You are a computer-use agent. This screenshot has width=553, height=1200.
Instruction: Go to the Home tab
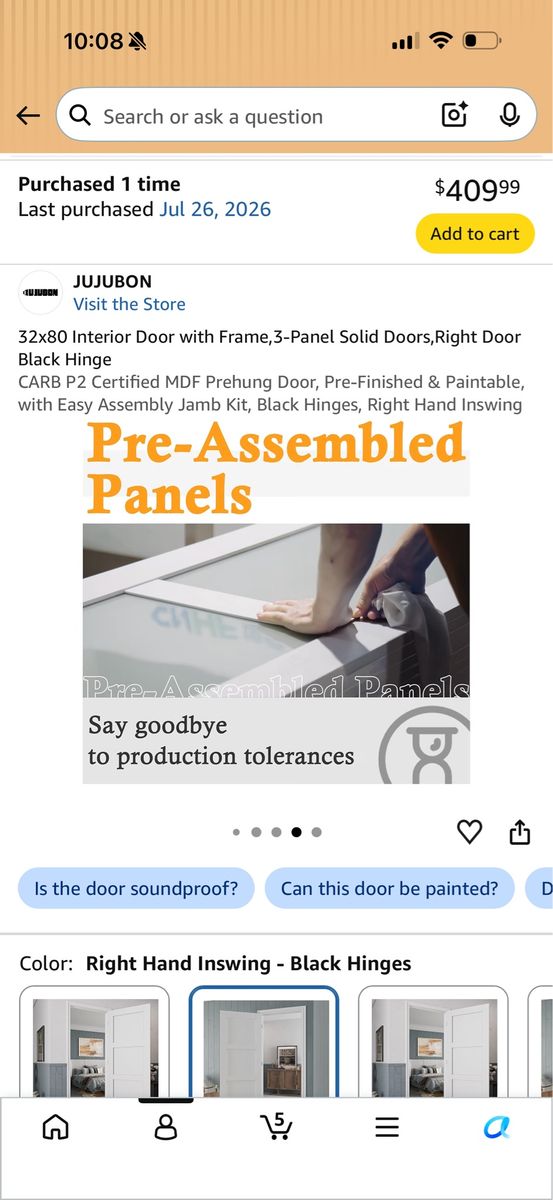(56, 1127)
